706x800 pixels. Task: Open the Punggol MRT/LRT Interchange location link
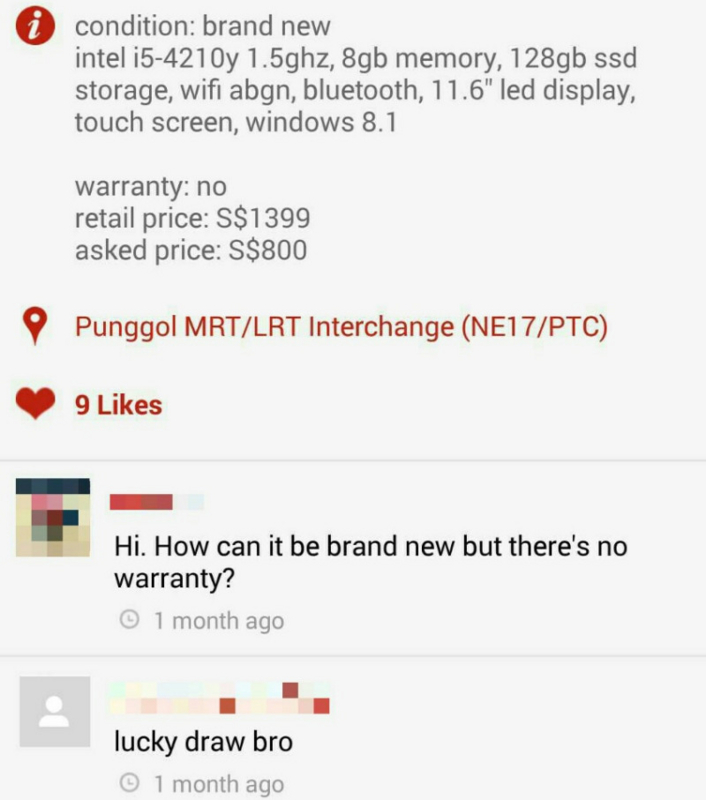tap(341, 327)
